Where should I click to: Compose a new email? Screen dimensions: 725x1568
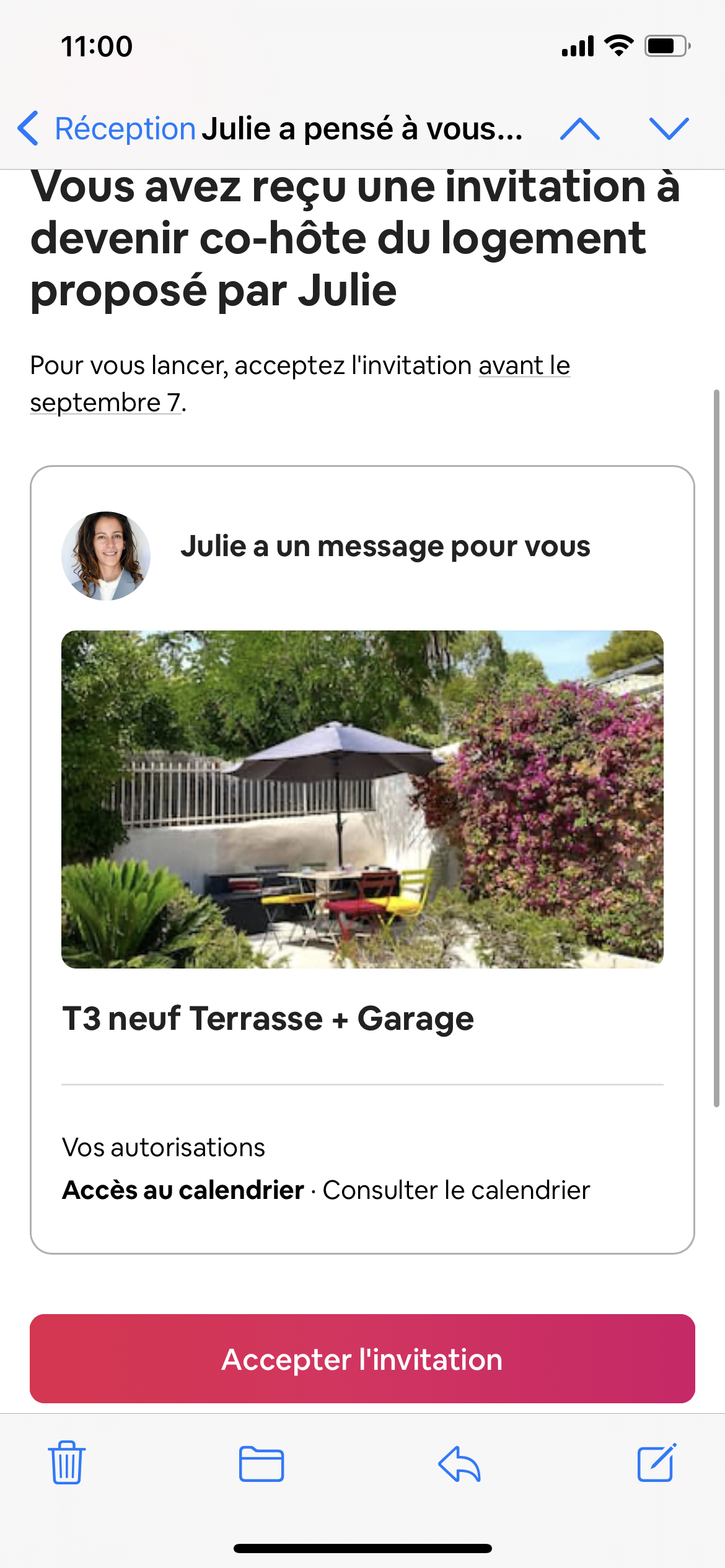pyautogui.click(x=657, y=1463)
